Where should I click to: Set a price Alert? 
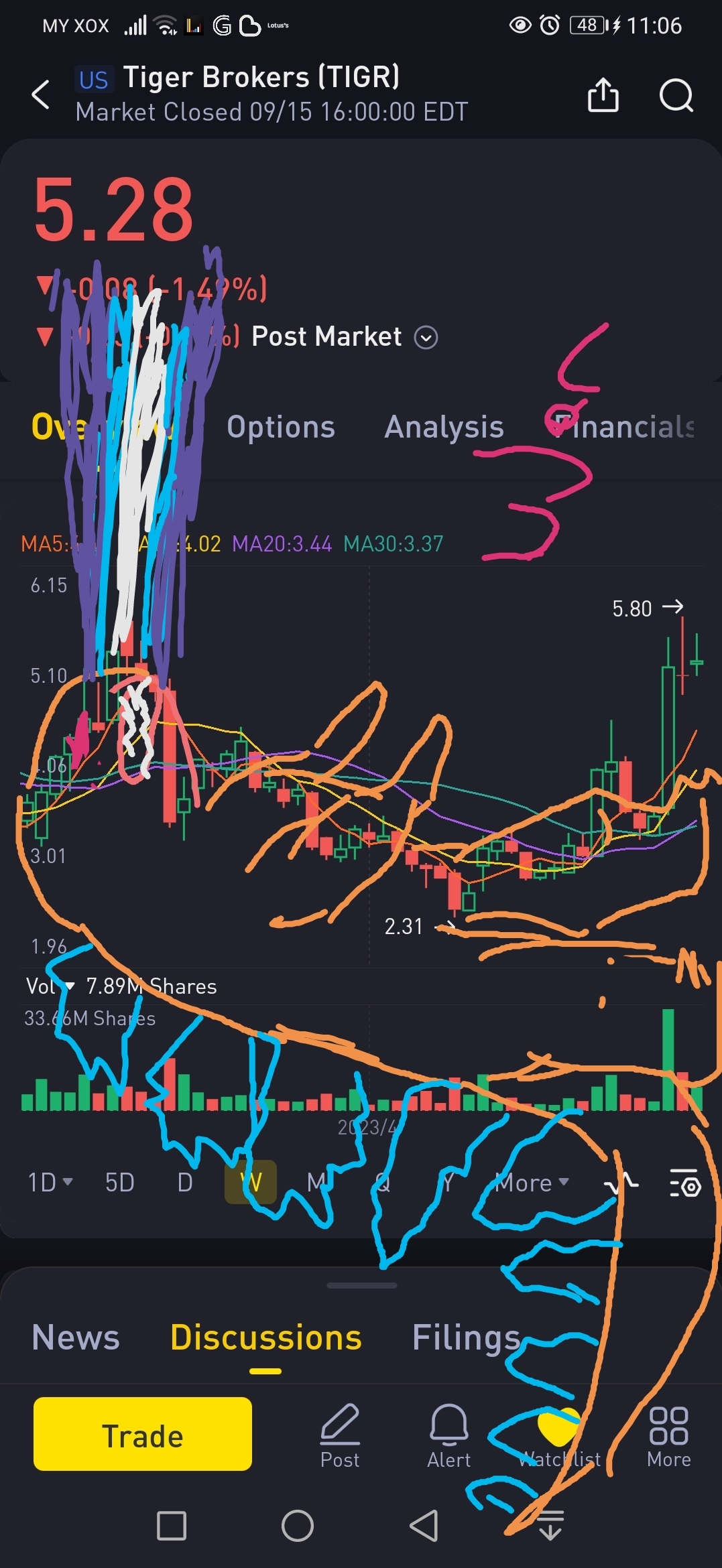(x=448, y=1436)
